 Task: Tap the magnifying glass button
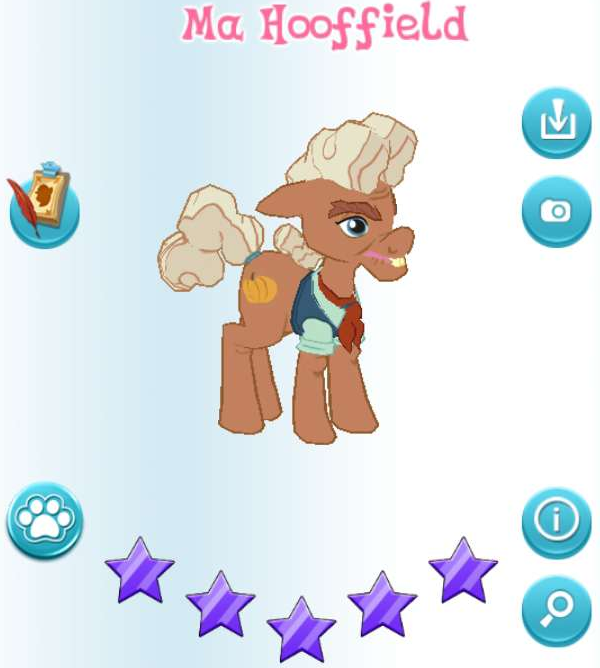click(556, 609)
